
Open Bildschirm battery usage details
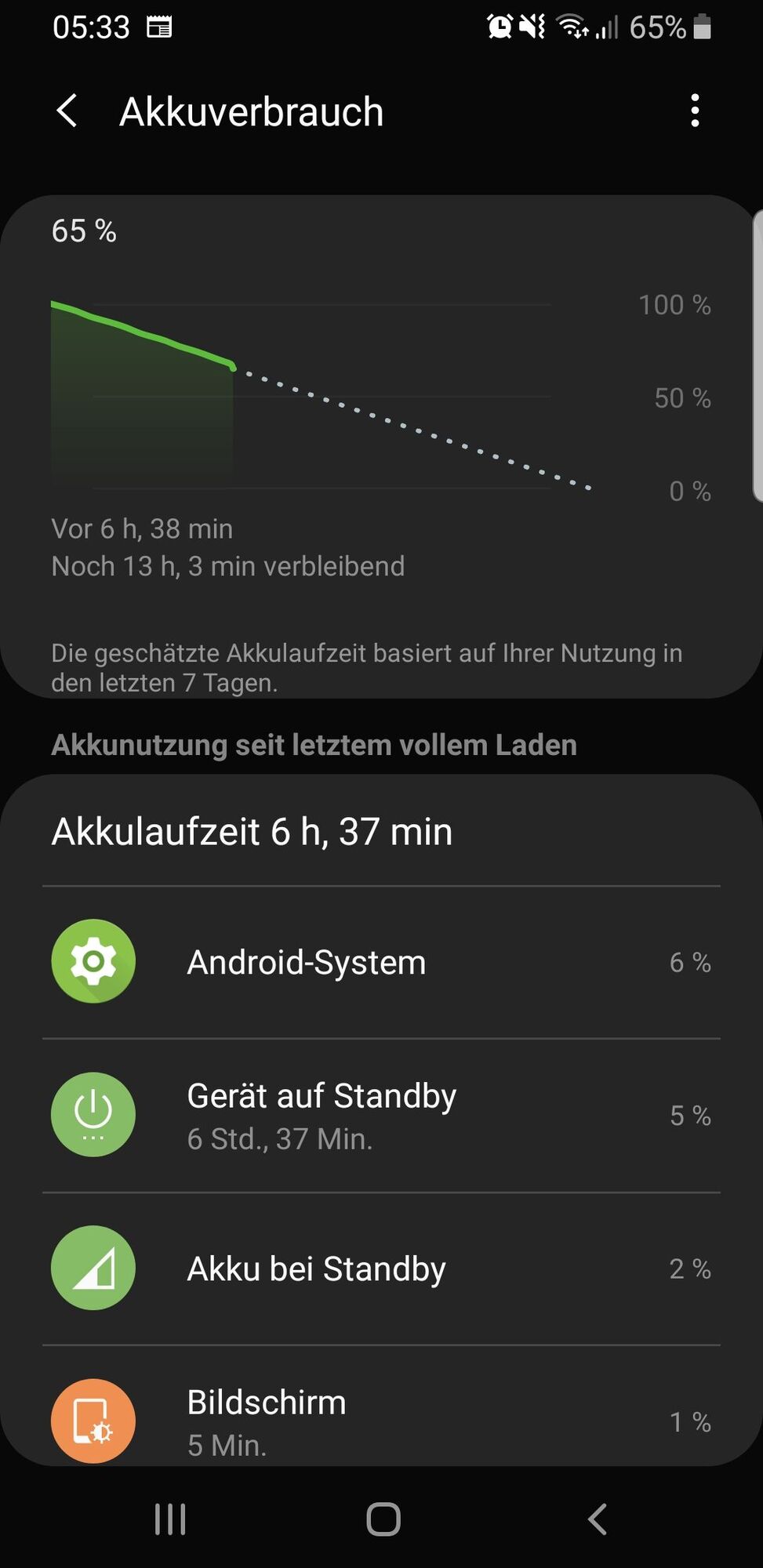coord(381,1421)
